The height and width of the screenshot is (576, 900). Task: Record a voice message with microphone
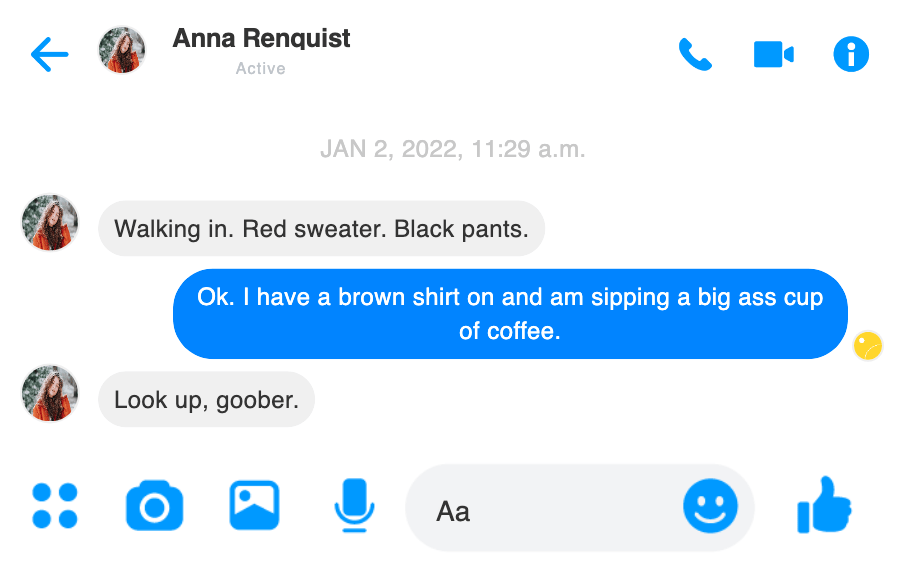(x=353, y=505)
